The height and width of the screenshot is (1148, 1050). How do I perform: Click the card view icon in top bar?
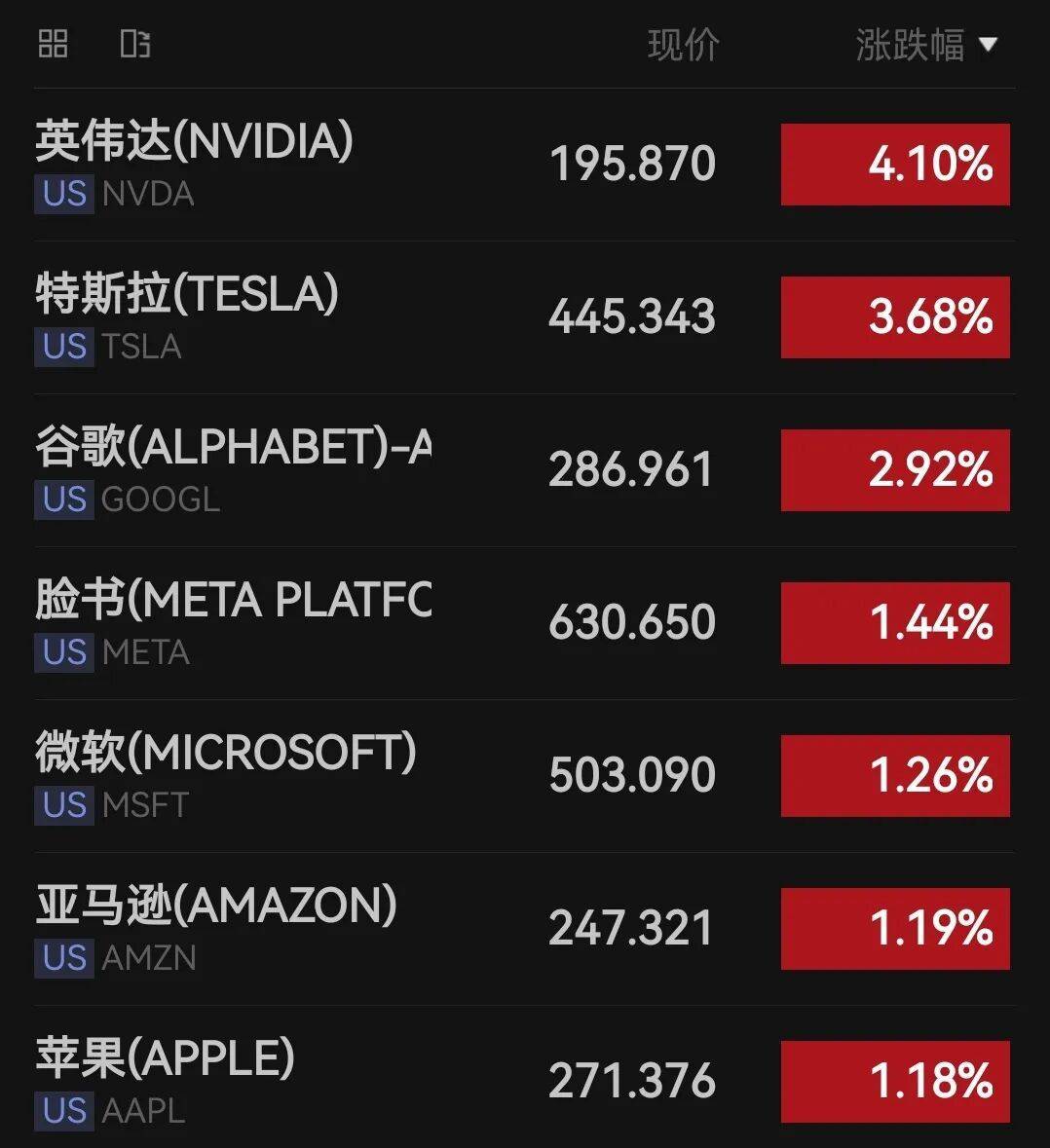tap(136, 44)
